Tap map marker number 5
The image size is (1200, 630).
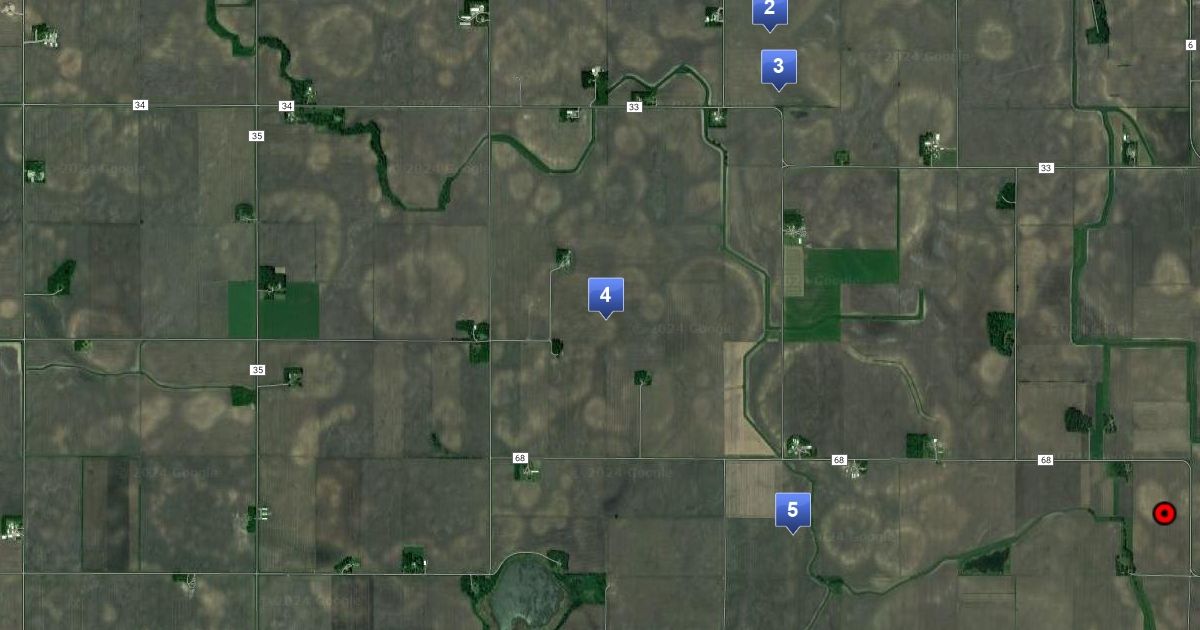793,510
